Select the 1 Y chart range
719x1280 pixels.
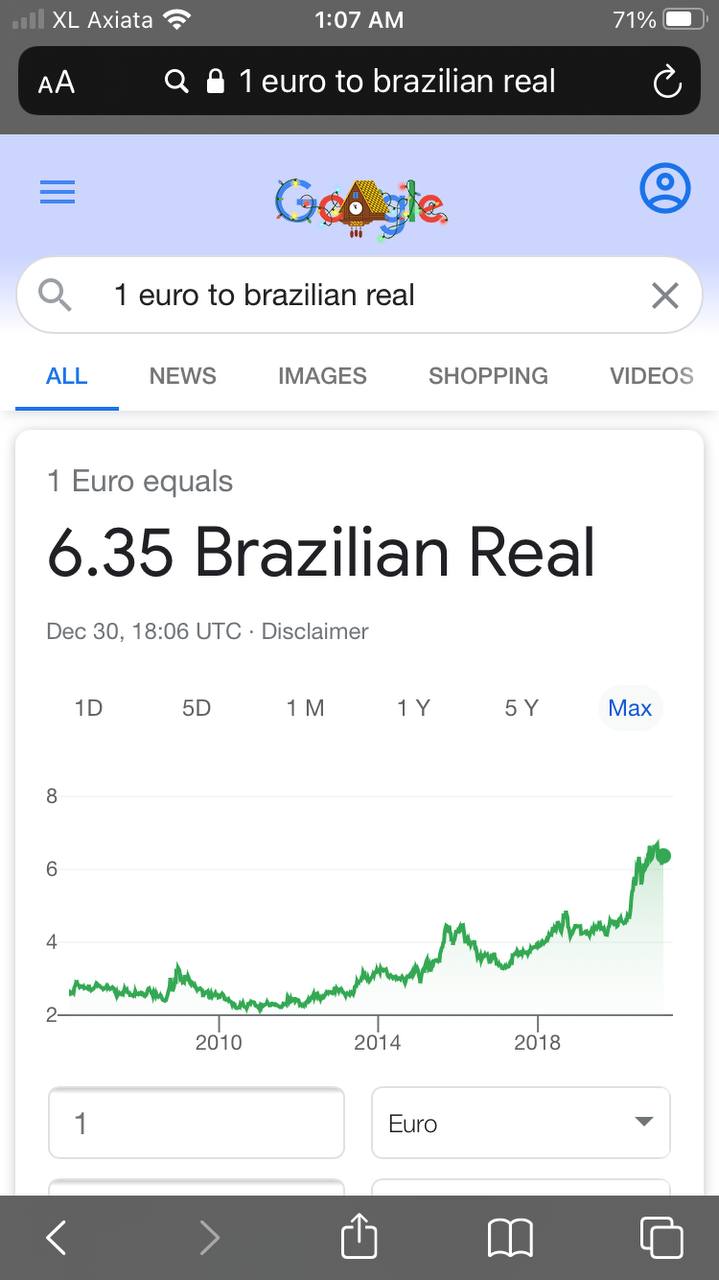(x=413, y=708)
